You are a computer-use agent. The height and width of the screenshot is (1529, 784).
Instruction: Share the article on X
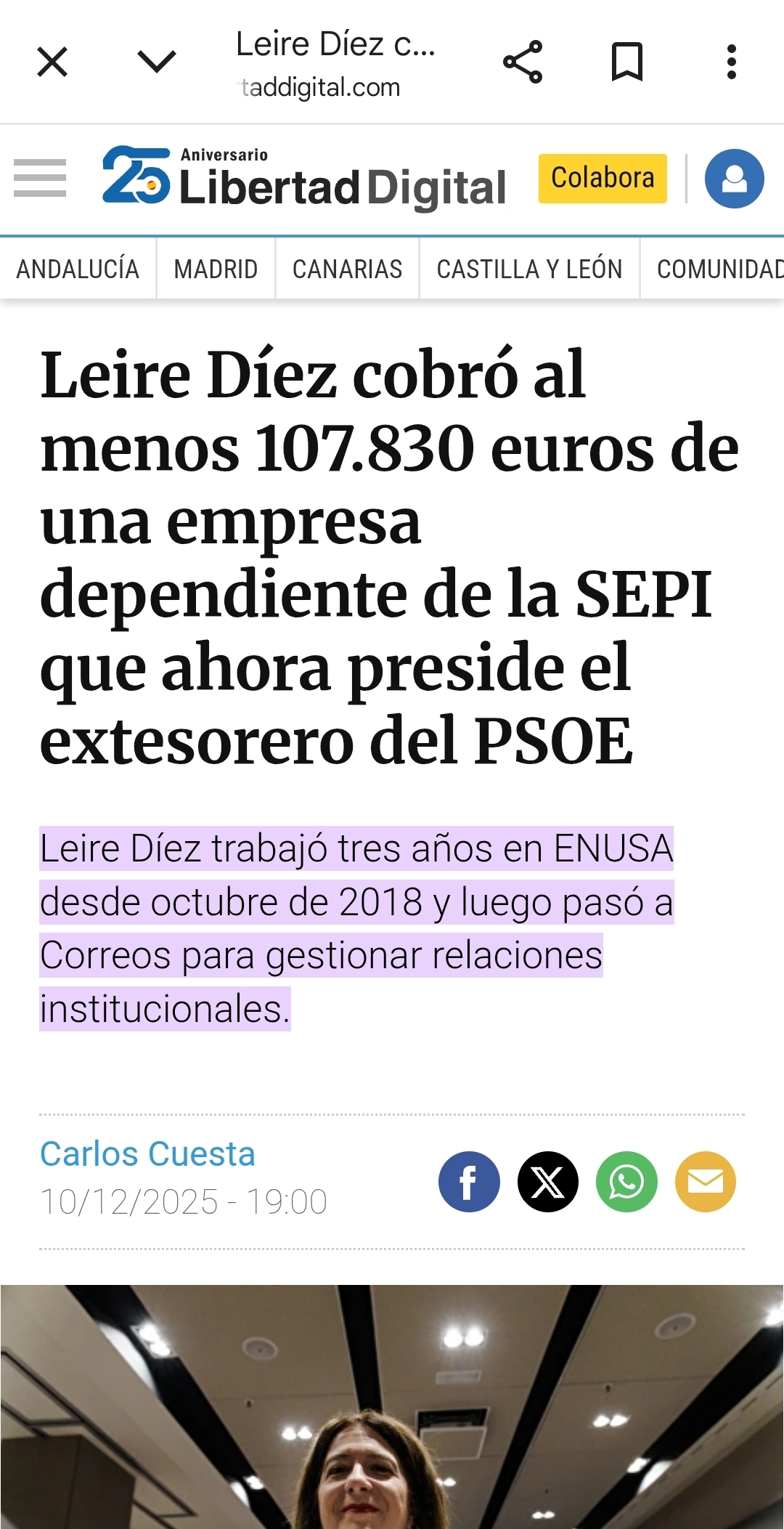tap(548, 1182)
